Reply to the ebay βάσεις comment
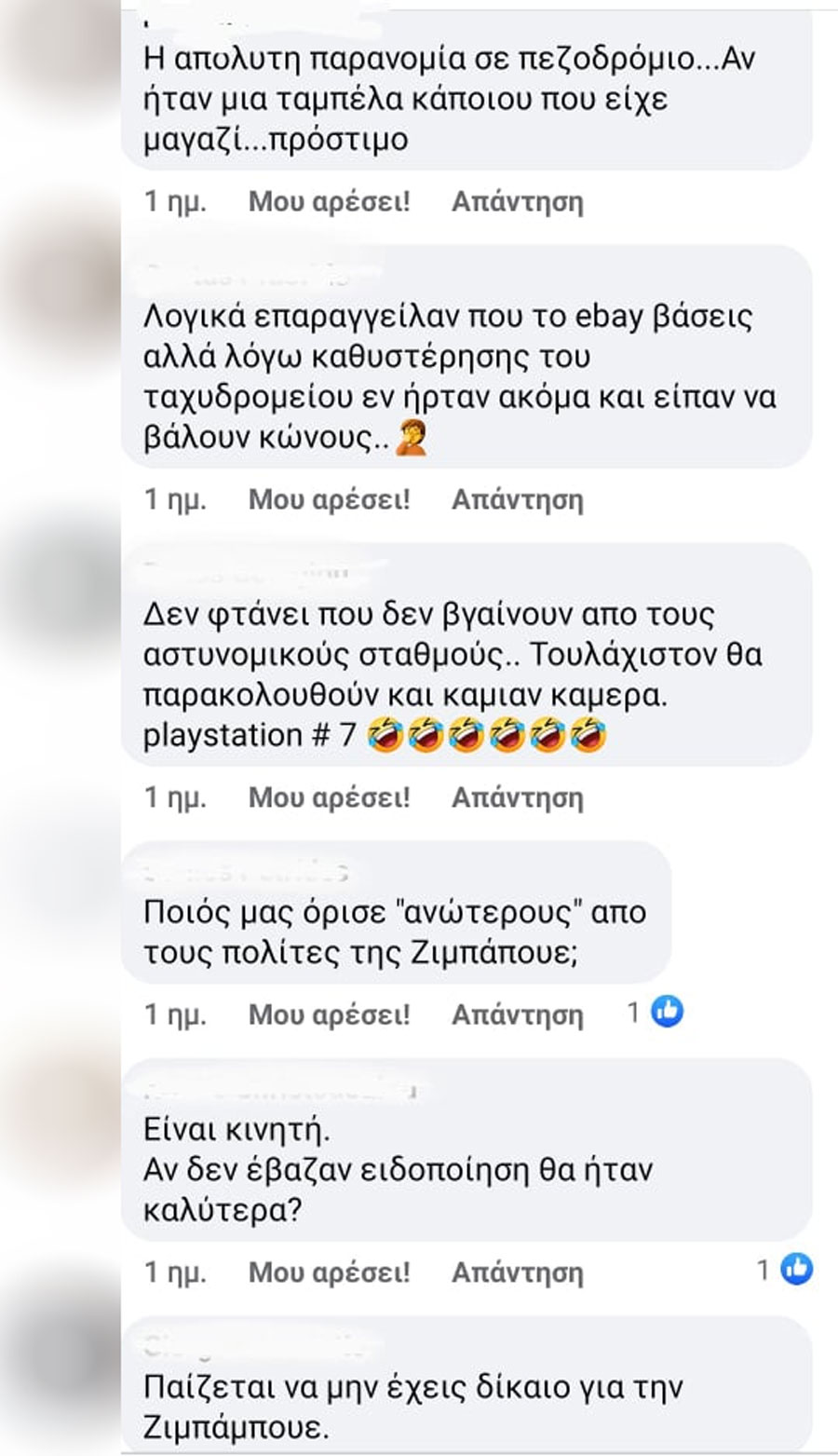838x1456 pixels. click(518, 499)
